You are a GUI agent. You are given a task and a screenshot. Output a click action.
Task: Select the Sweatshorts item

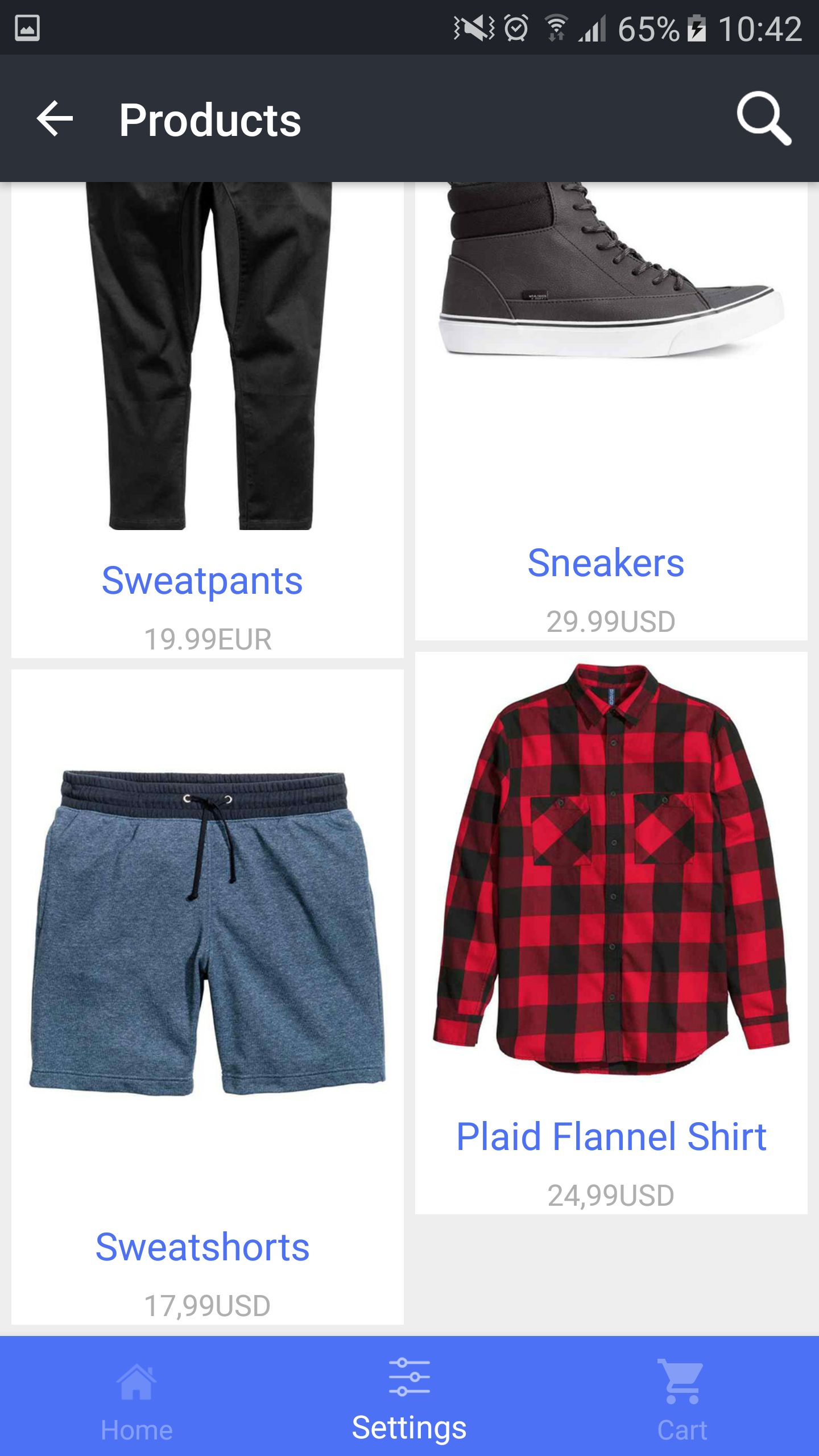(x=207, y=995)
